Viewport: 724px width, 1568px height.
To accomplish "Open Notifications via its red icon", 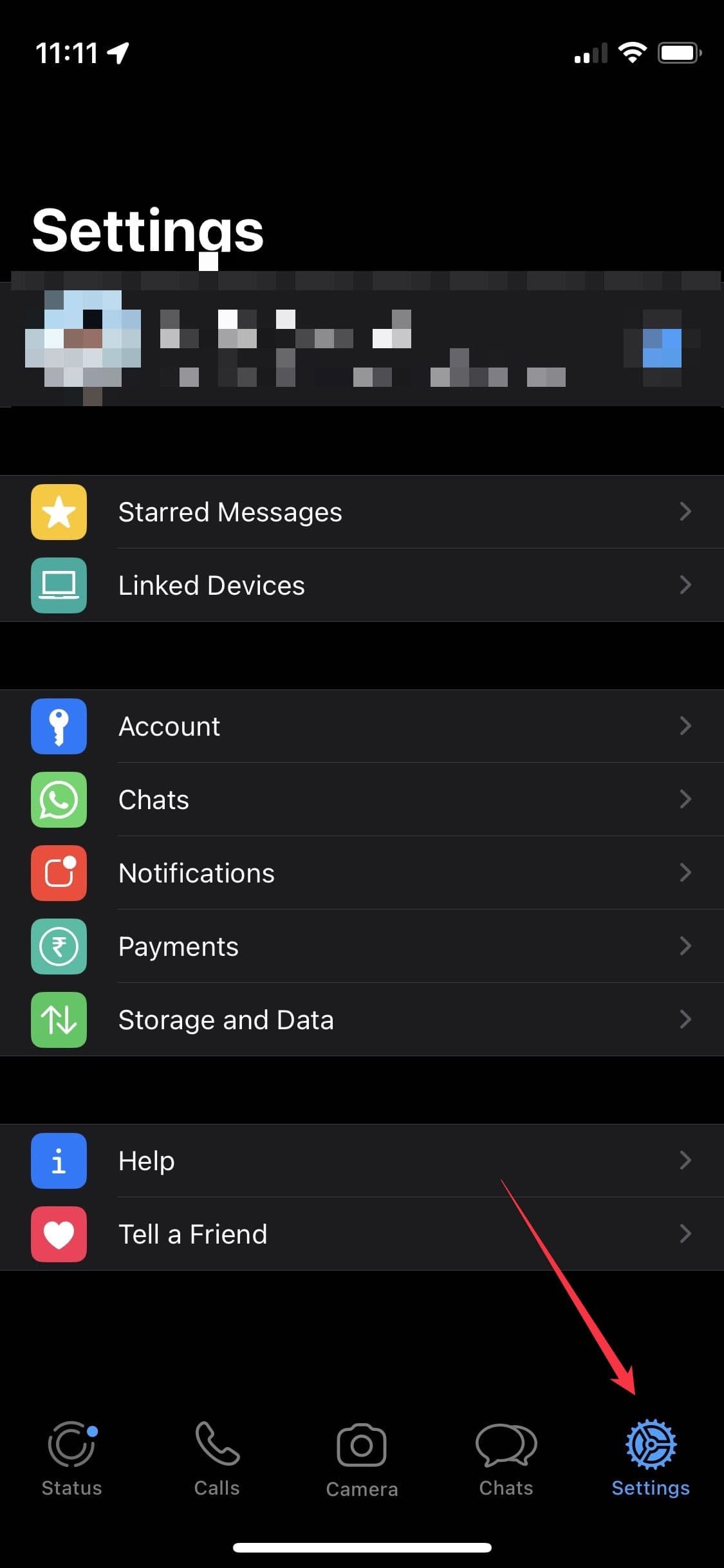I will (59, 873).
